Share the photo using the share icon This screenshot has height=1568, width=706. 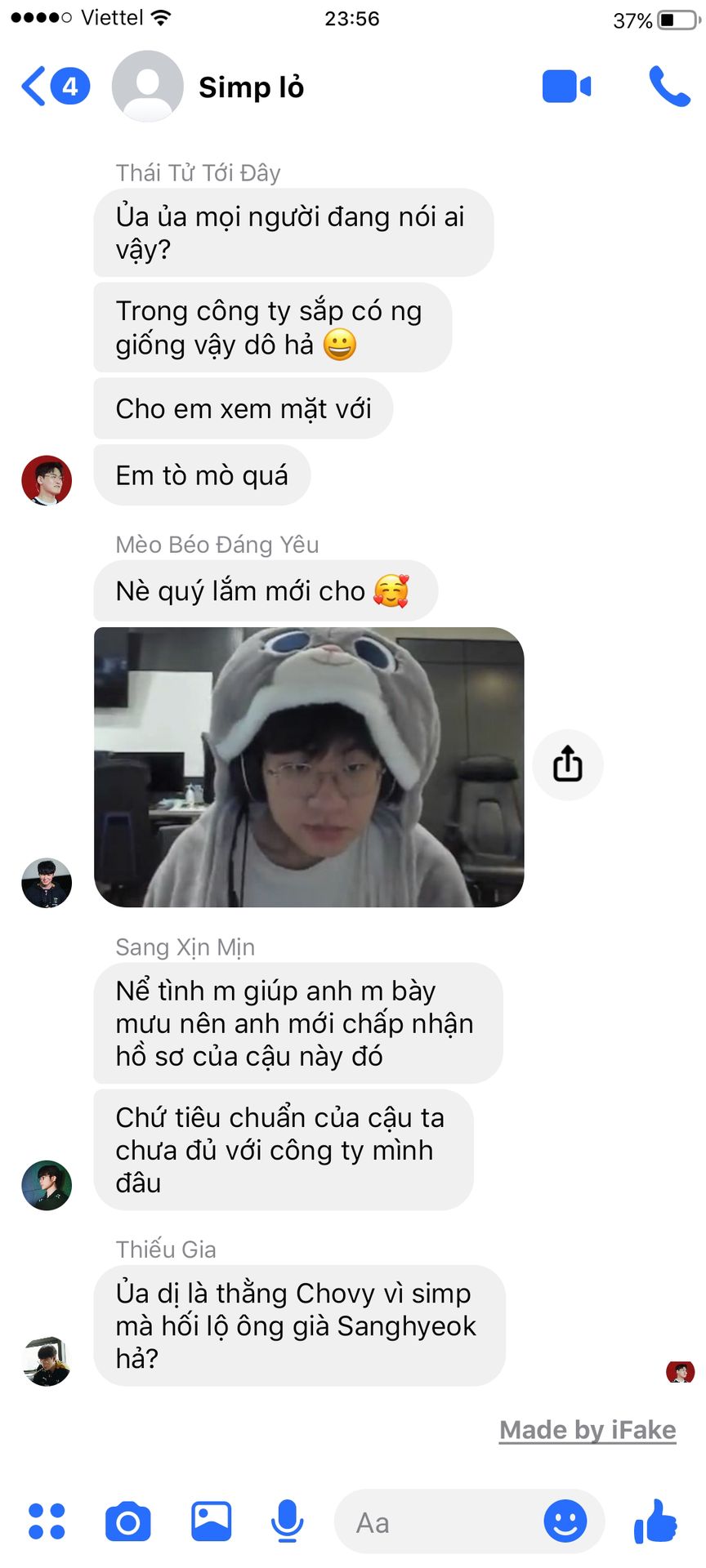click(567, 764)
